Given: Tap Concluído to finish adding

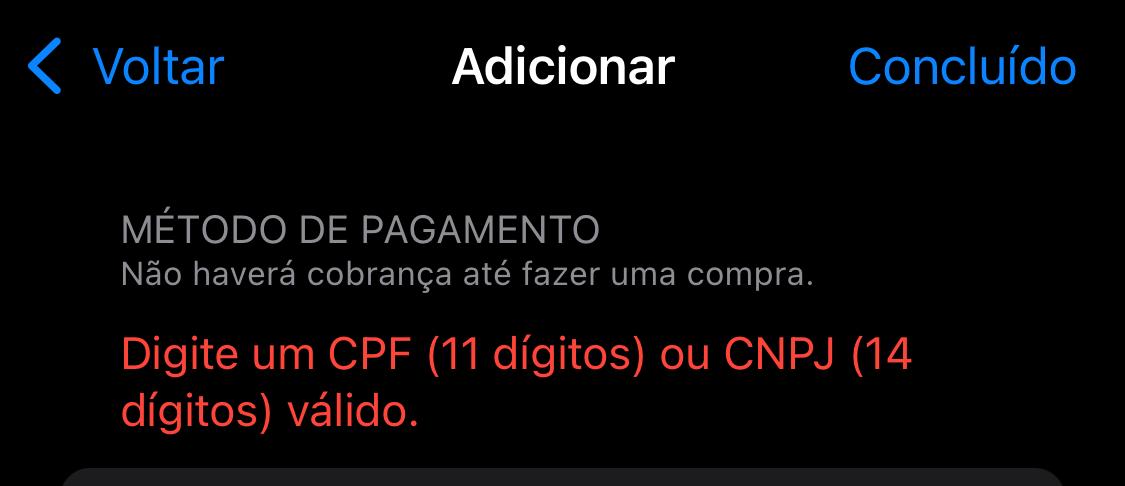Looking at the screenshot, I should click(x=961, y=67).
